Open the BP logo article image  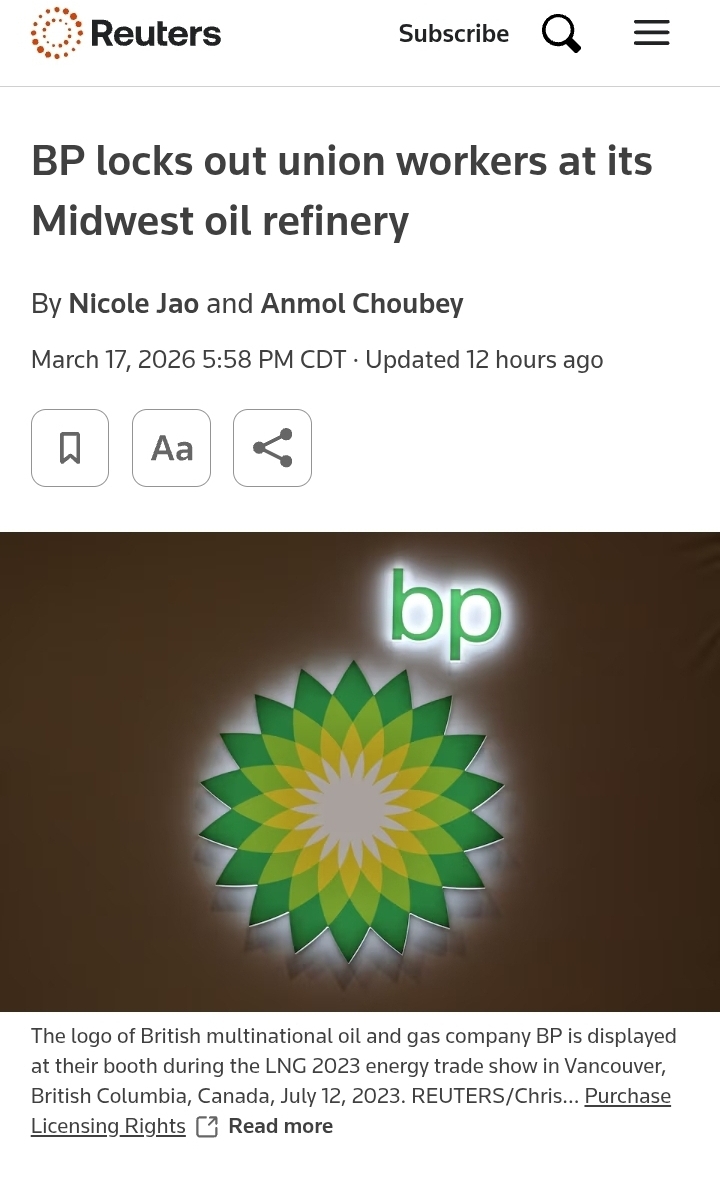tap(360, 771)
